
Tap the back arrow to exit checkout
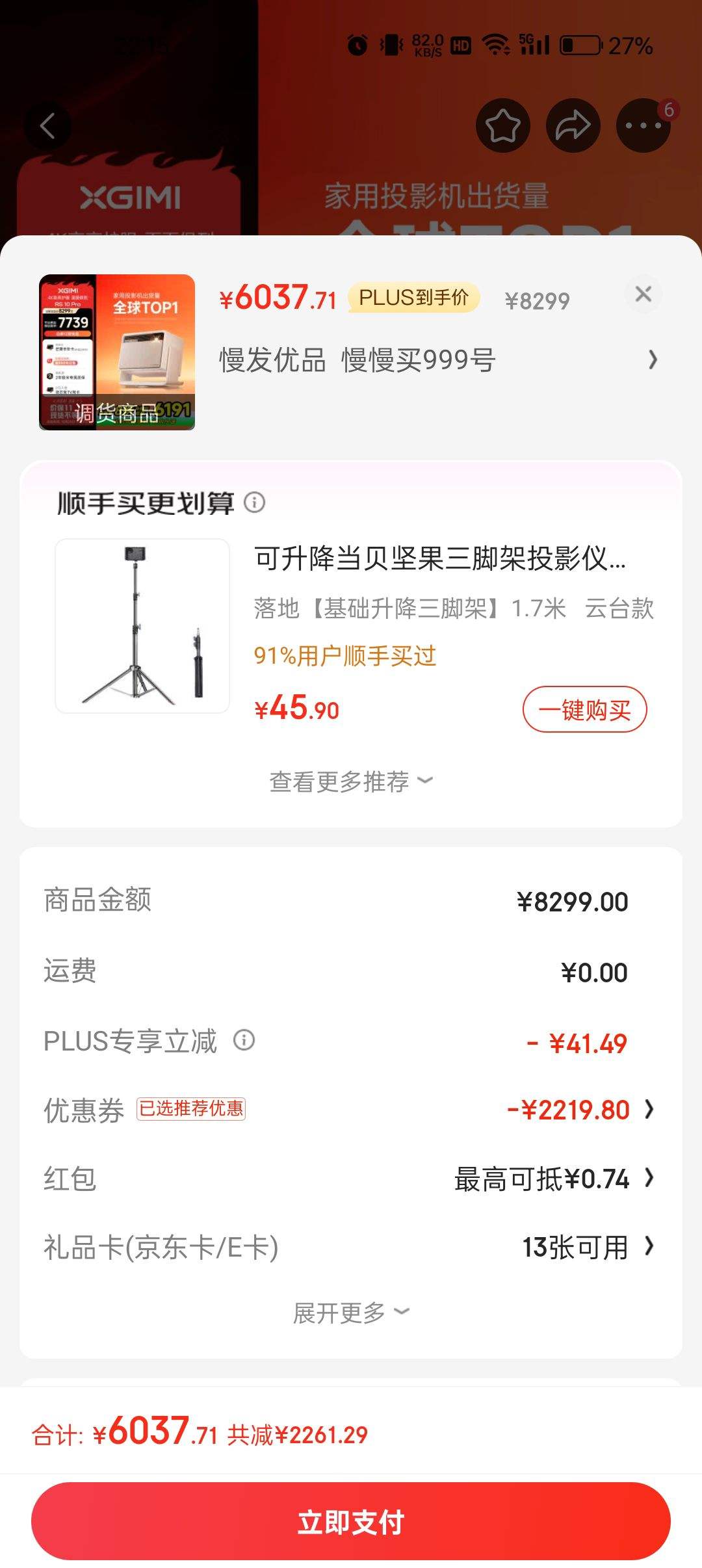pyautogui.click(x=49, y=125)
